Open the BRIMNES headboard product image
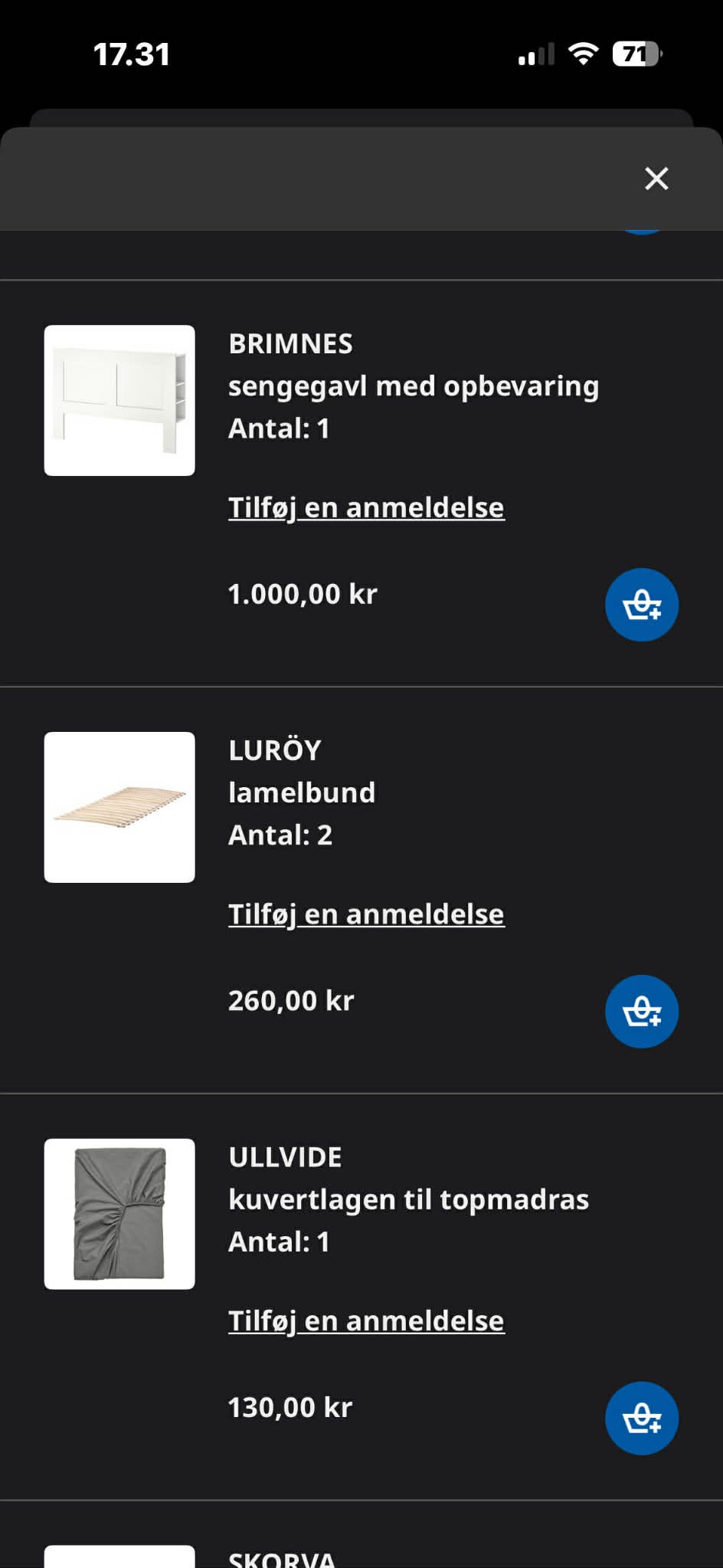The height and width of the screenshot is (1568, 723). 119,400
